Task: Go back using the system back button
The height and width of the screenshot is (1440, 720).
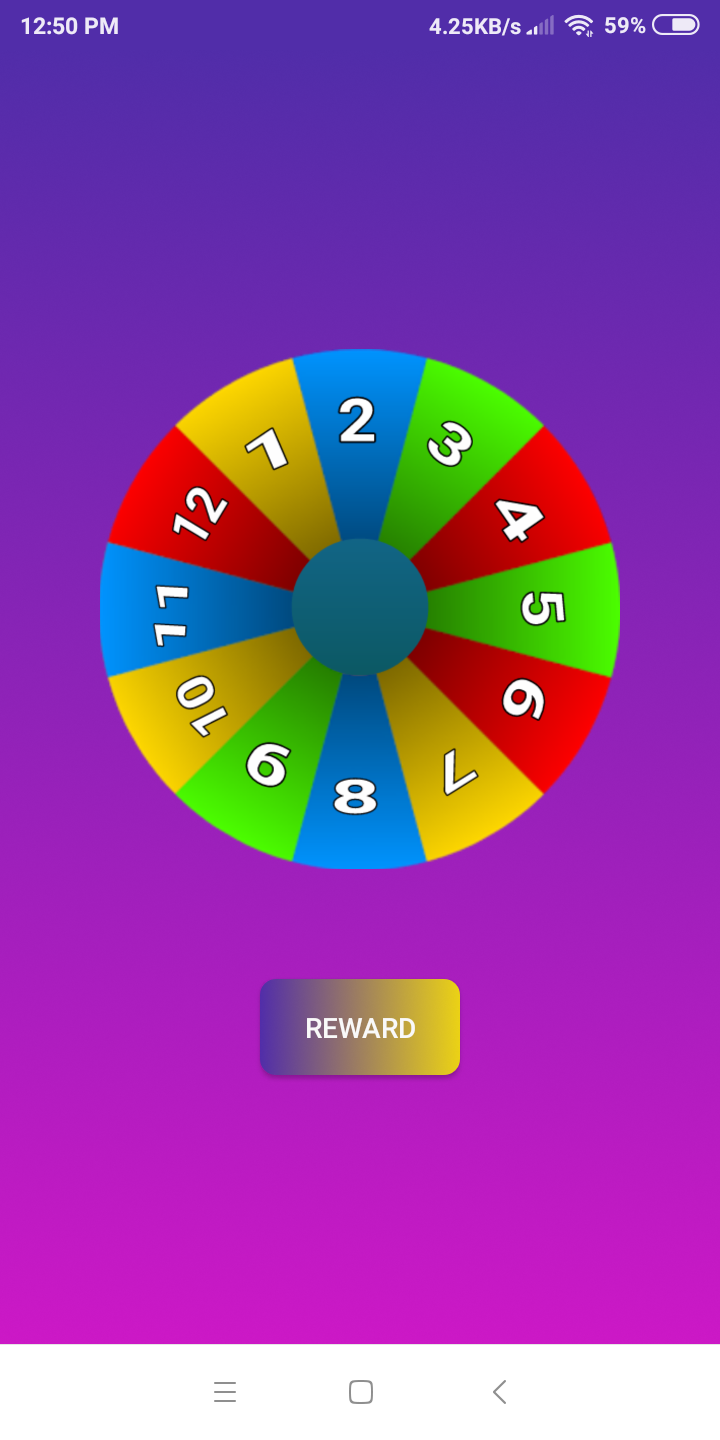Action: coord(500,1391)
